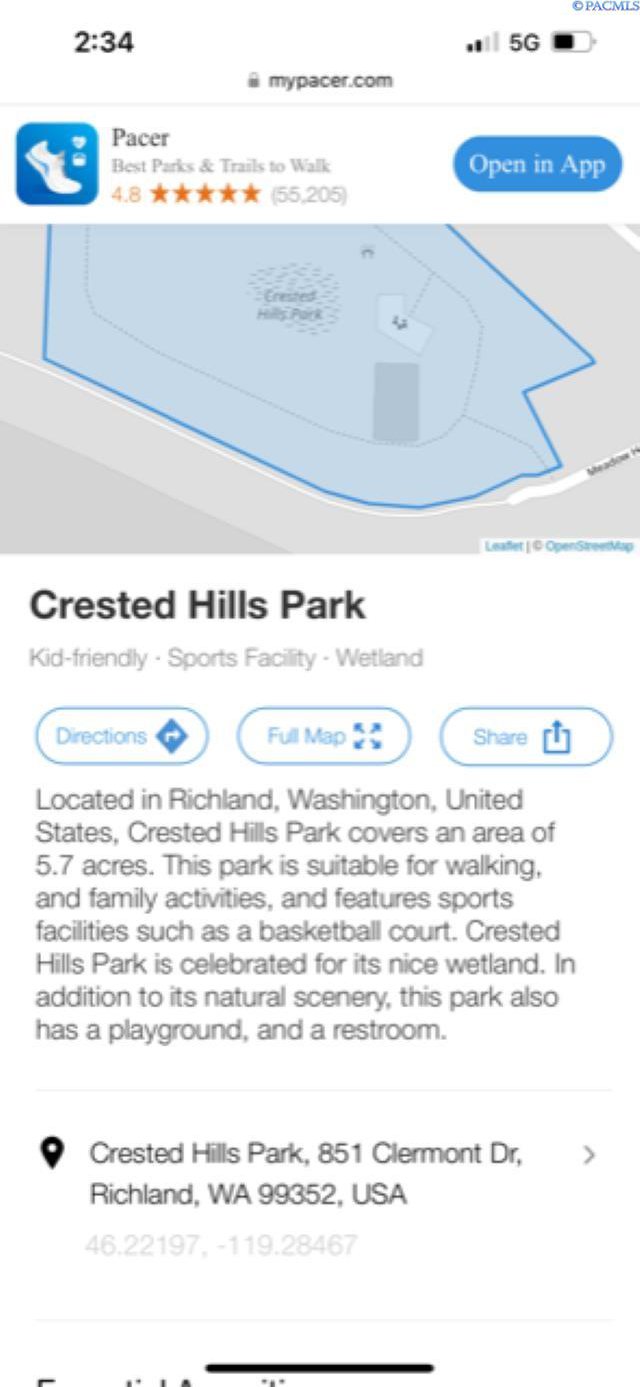The image size is (640, 1387).
Task: Open the Full Map view
Action: click(x=324, y=737)
